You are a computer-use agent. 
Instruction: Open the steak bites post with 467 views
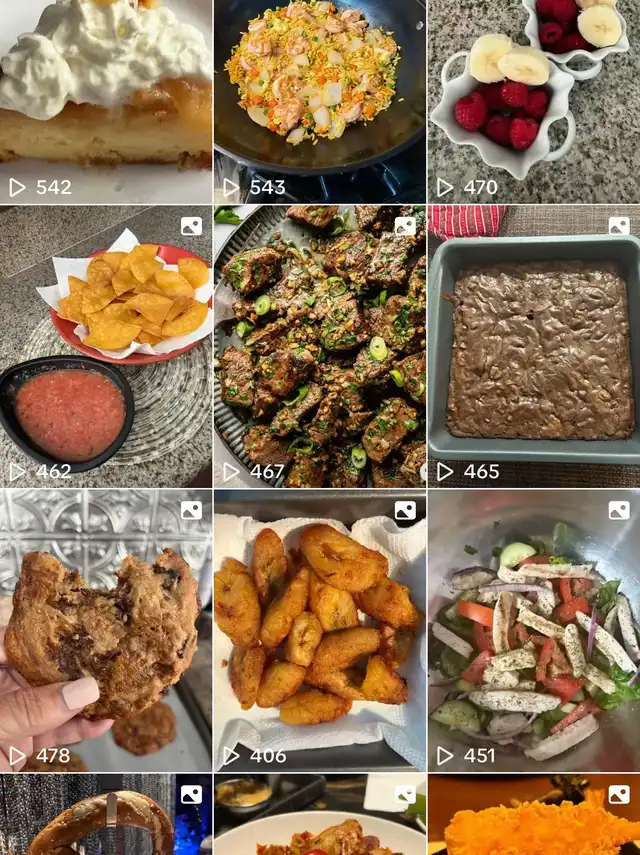click(319, 346)
